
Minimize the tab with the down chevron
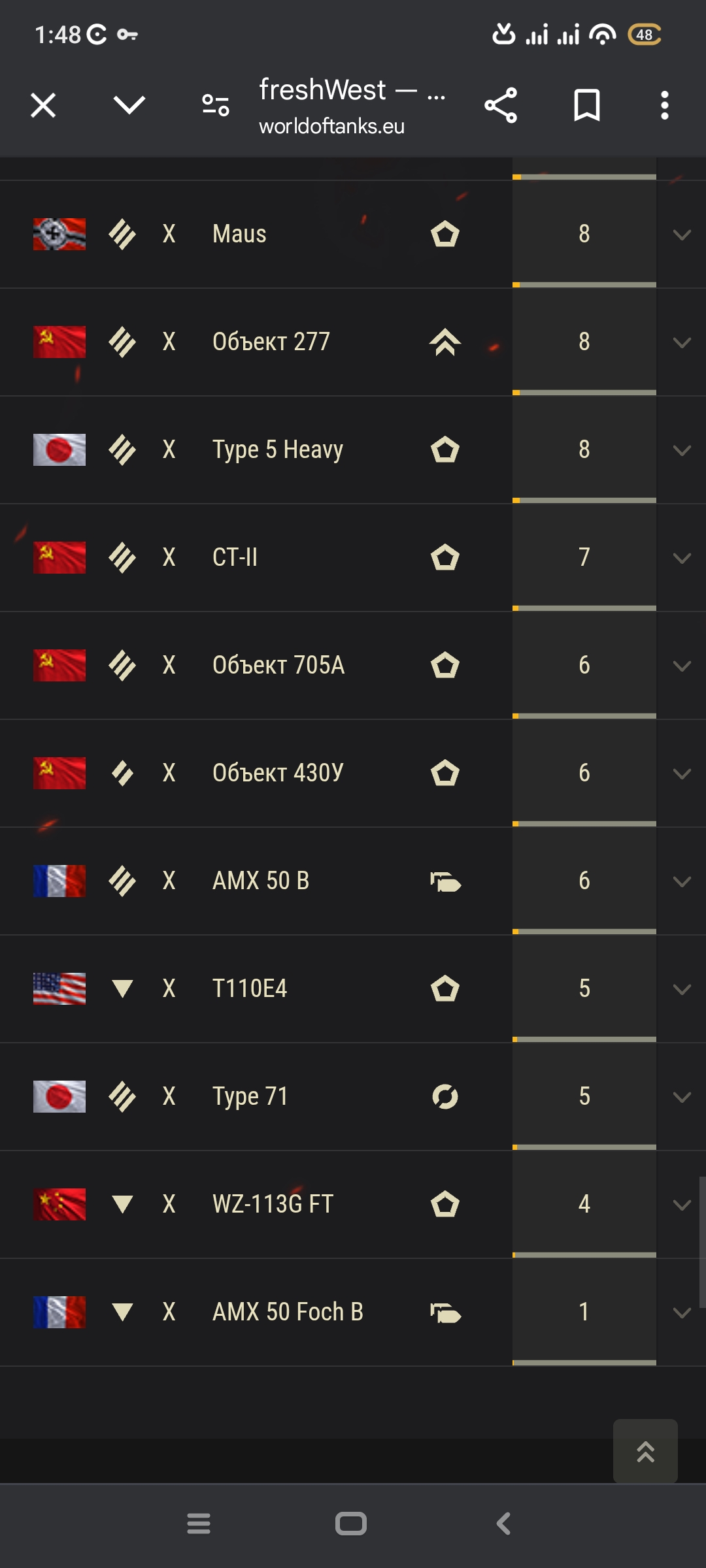[129, 105]
